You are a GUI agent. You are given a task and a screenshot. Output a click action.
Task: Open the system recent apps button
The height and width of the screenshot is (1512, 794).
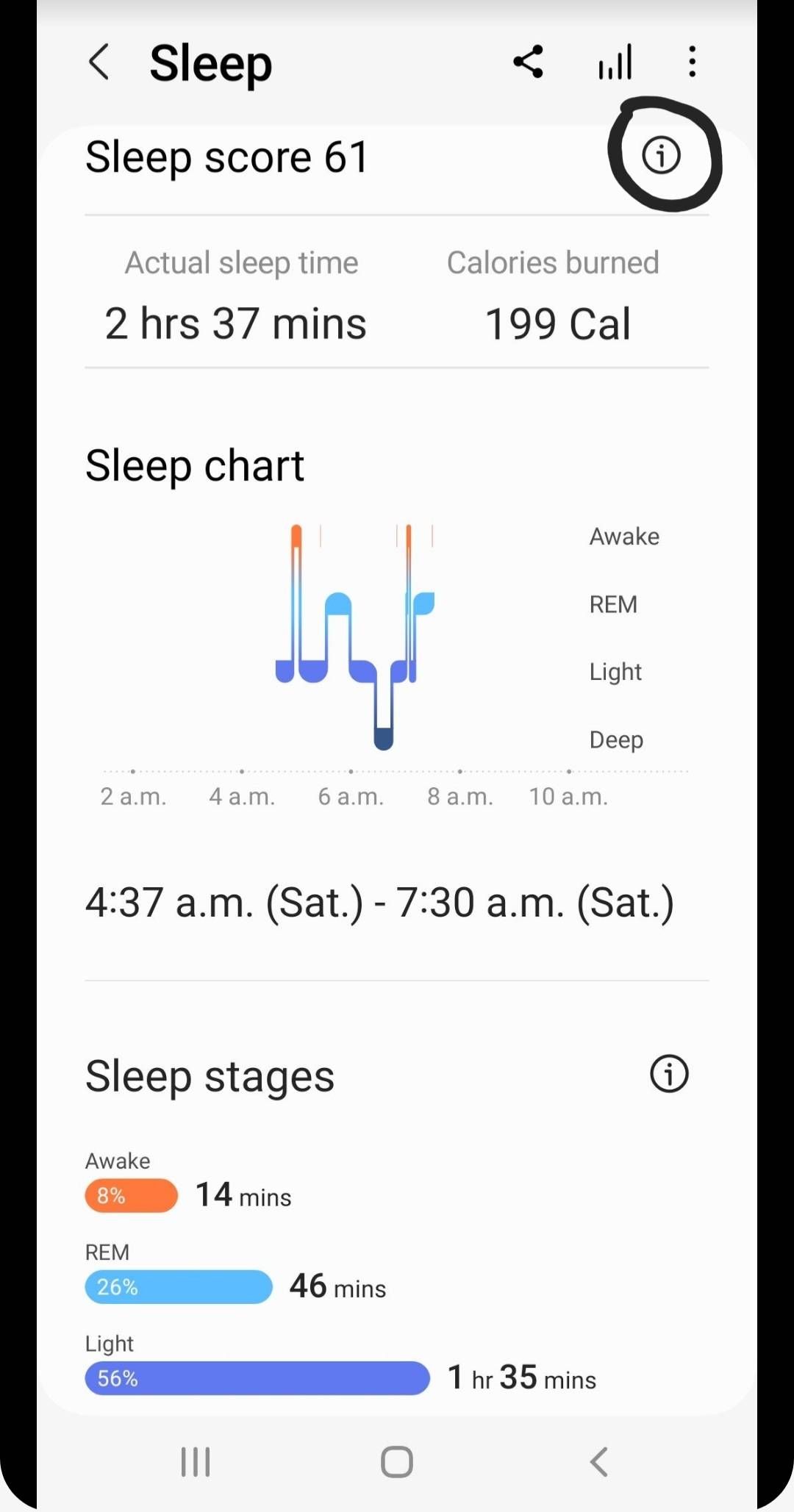pos(196,1462)
